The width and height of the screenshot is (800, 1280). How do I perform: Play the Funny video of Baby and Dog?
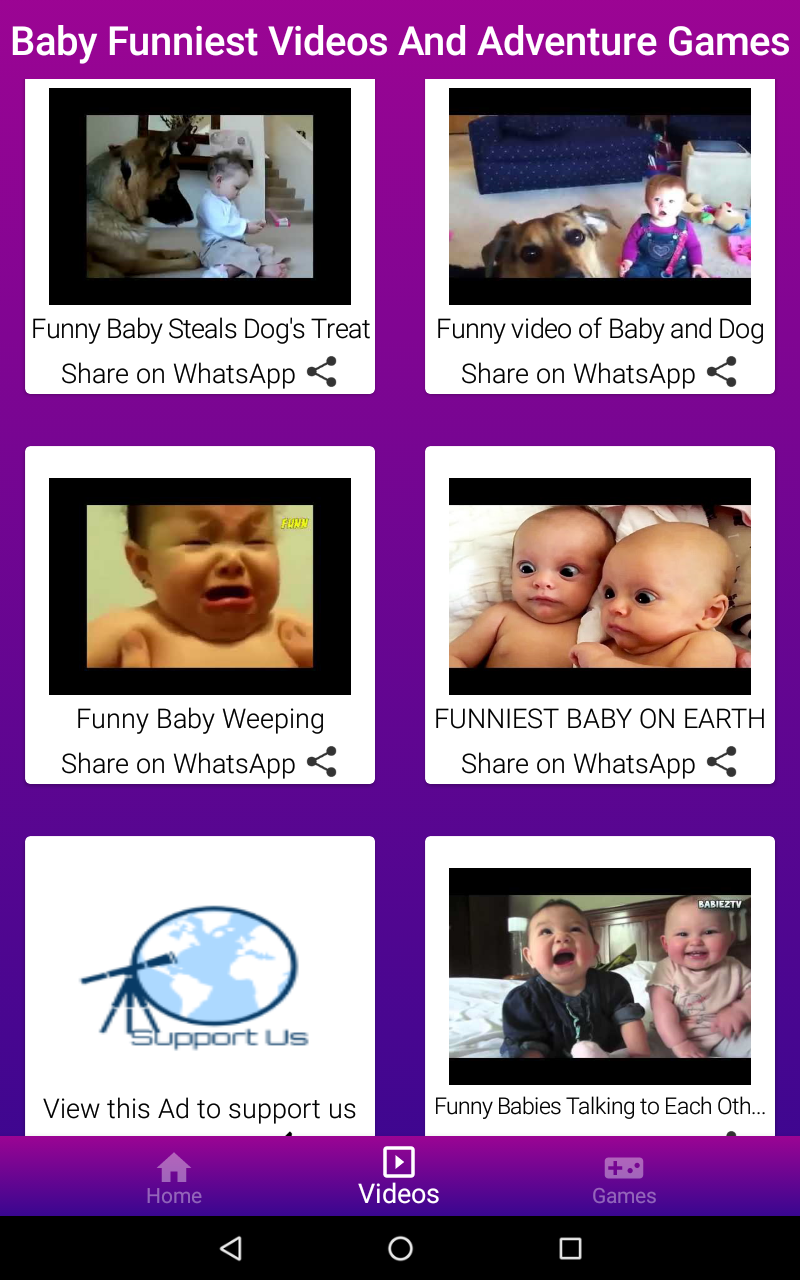600,196
